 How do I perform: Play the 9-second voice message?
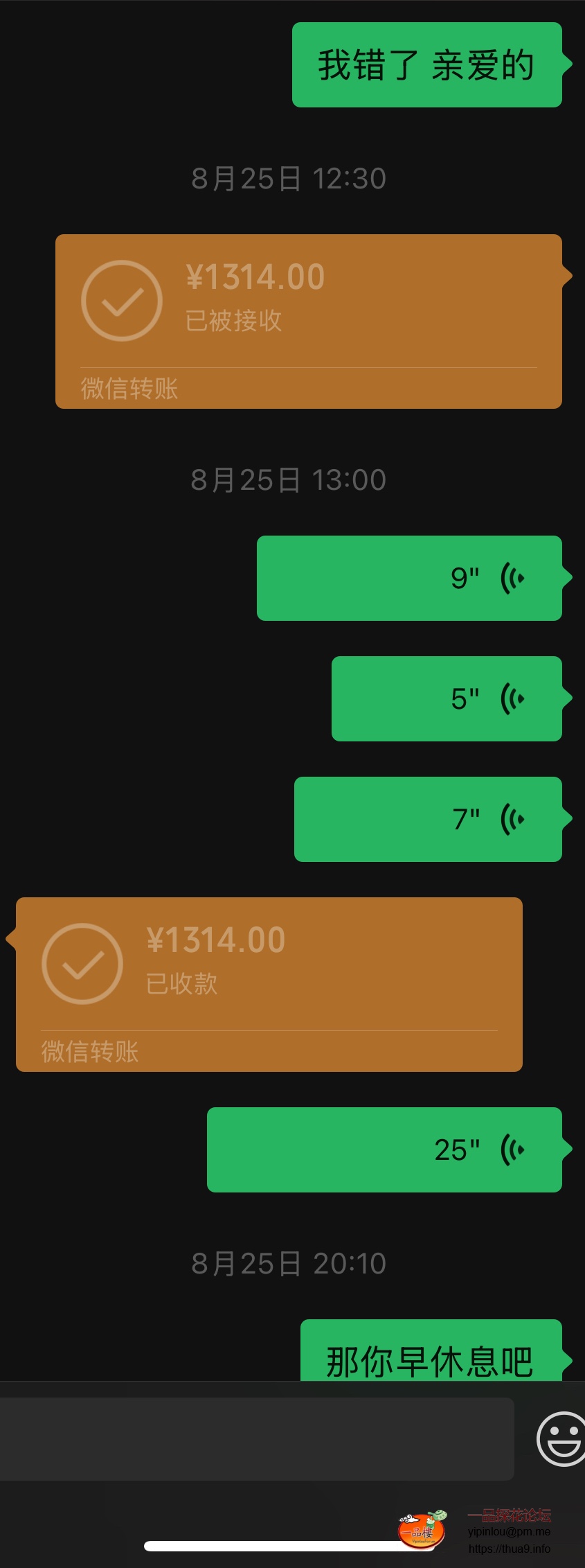point(408,578)
